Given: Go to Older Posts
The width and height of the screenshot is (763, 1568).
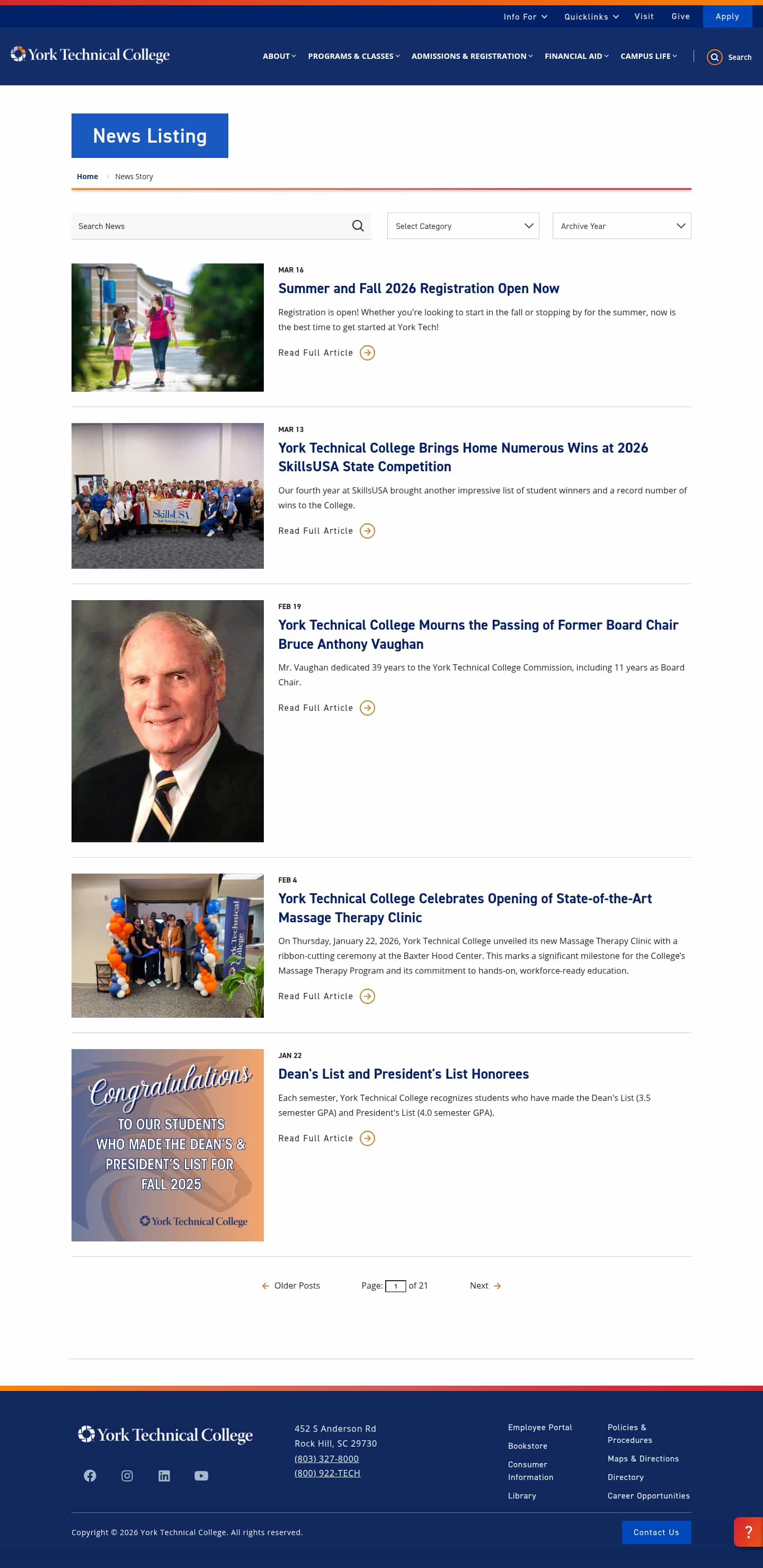Looking at the screenshot, I should 291,1285.
